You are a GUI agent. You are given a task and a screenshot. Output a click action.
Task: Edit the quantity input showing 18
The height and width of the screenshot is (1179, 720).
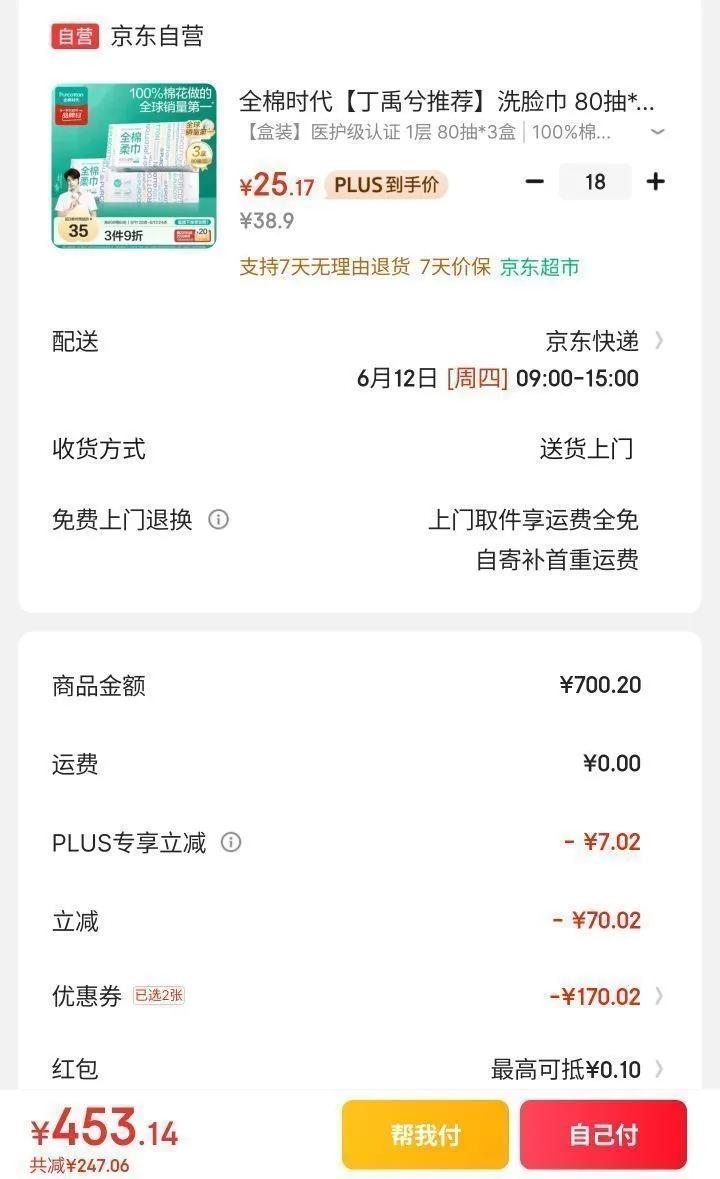(595, 182)
